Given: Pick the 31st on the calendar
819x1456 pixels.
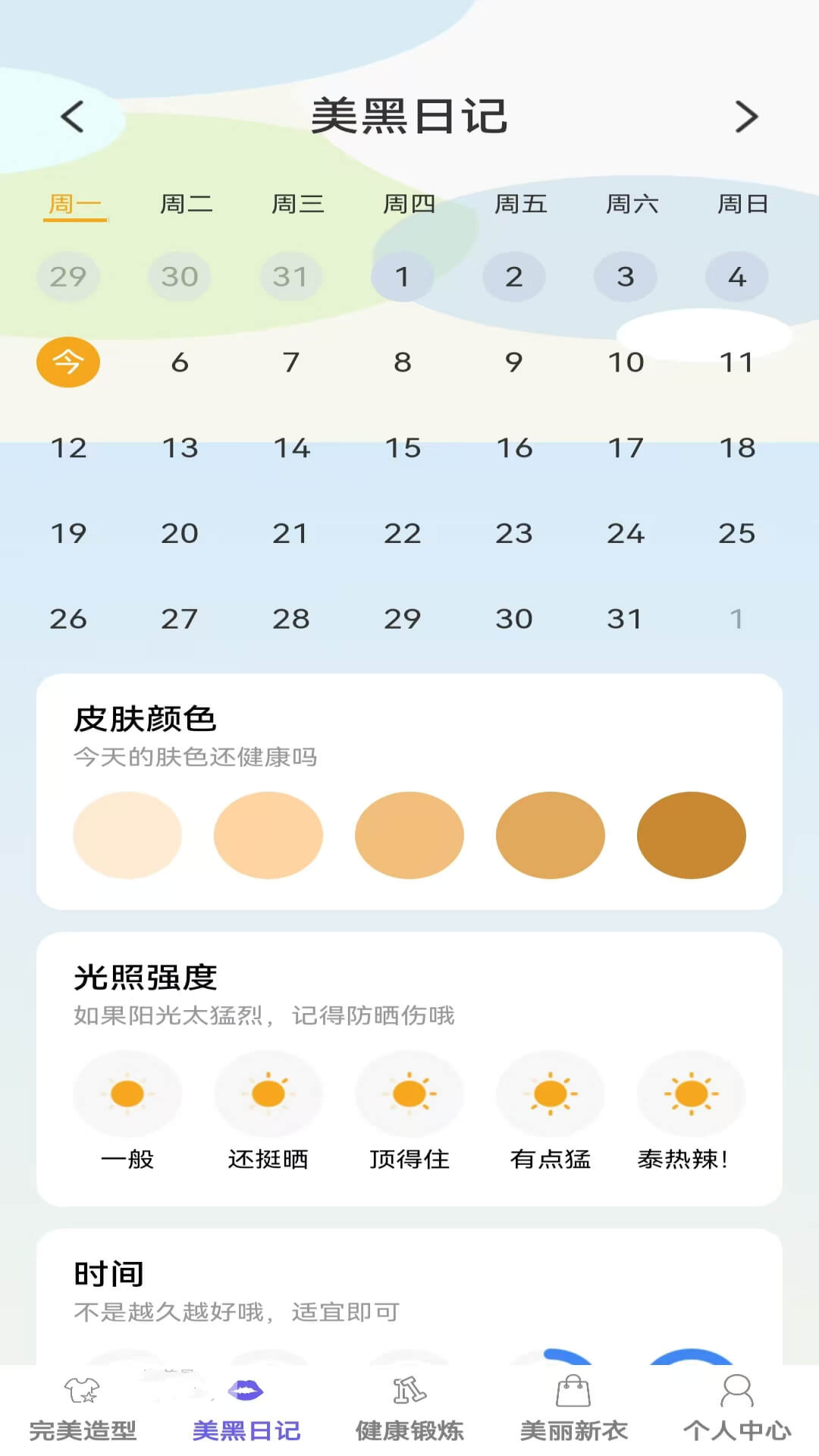Looking at the screenshot, I should 626,619.
